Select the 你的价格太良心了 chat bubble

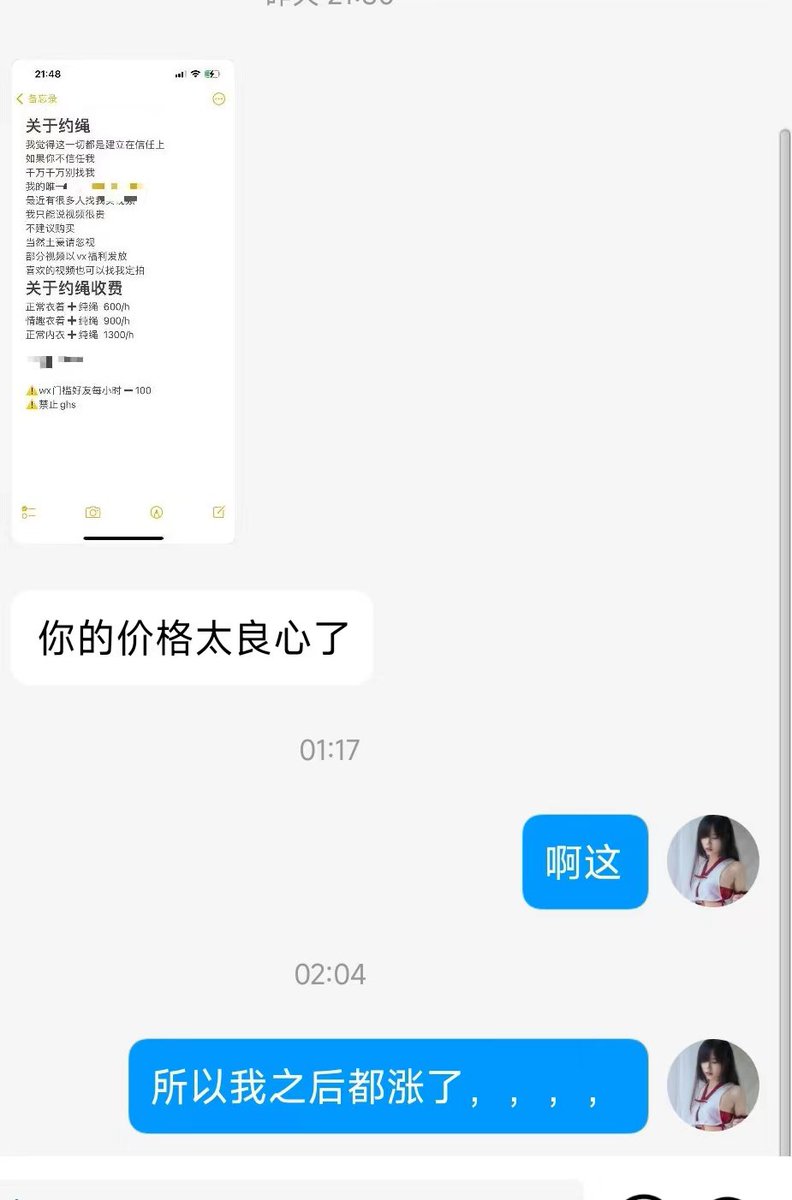point(190,636)
